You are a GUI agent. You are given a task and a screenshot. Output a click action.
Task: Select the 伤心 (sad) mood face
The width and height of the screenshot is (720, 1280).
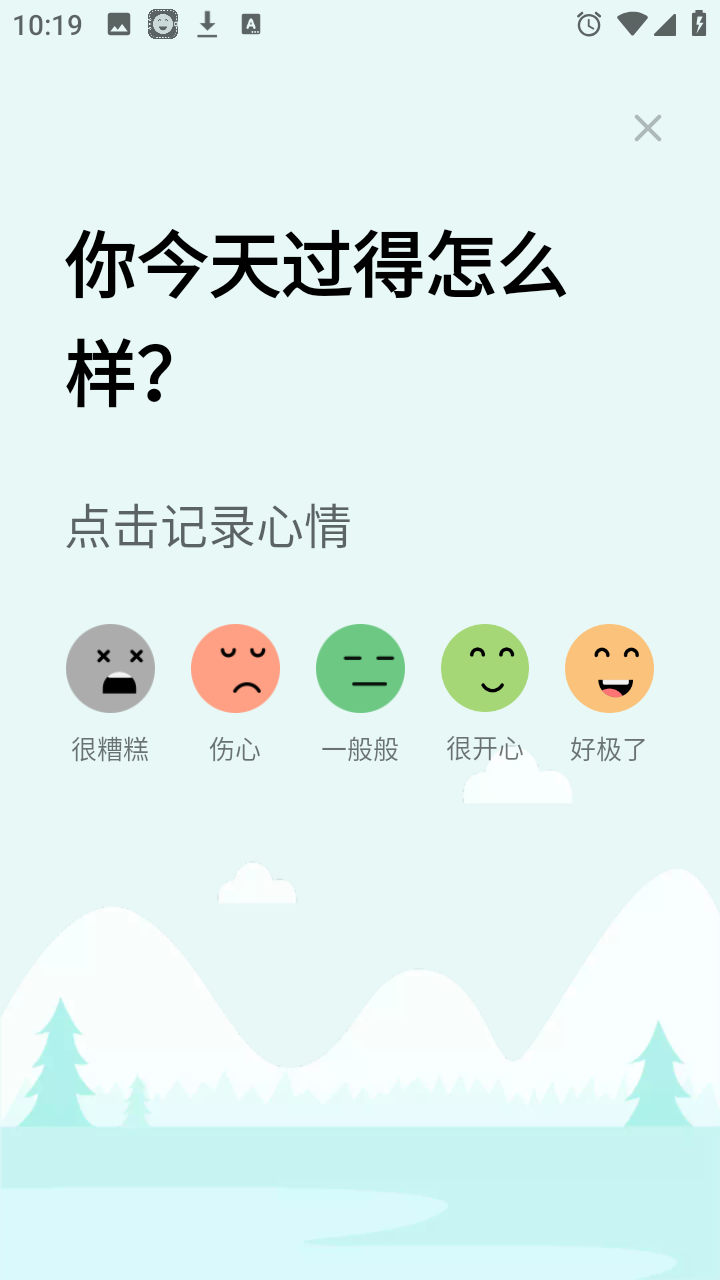click(x=235, y=668)
